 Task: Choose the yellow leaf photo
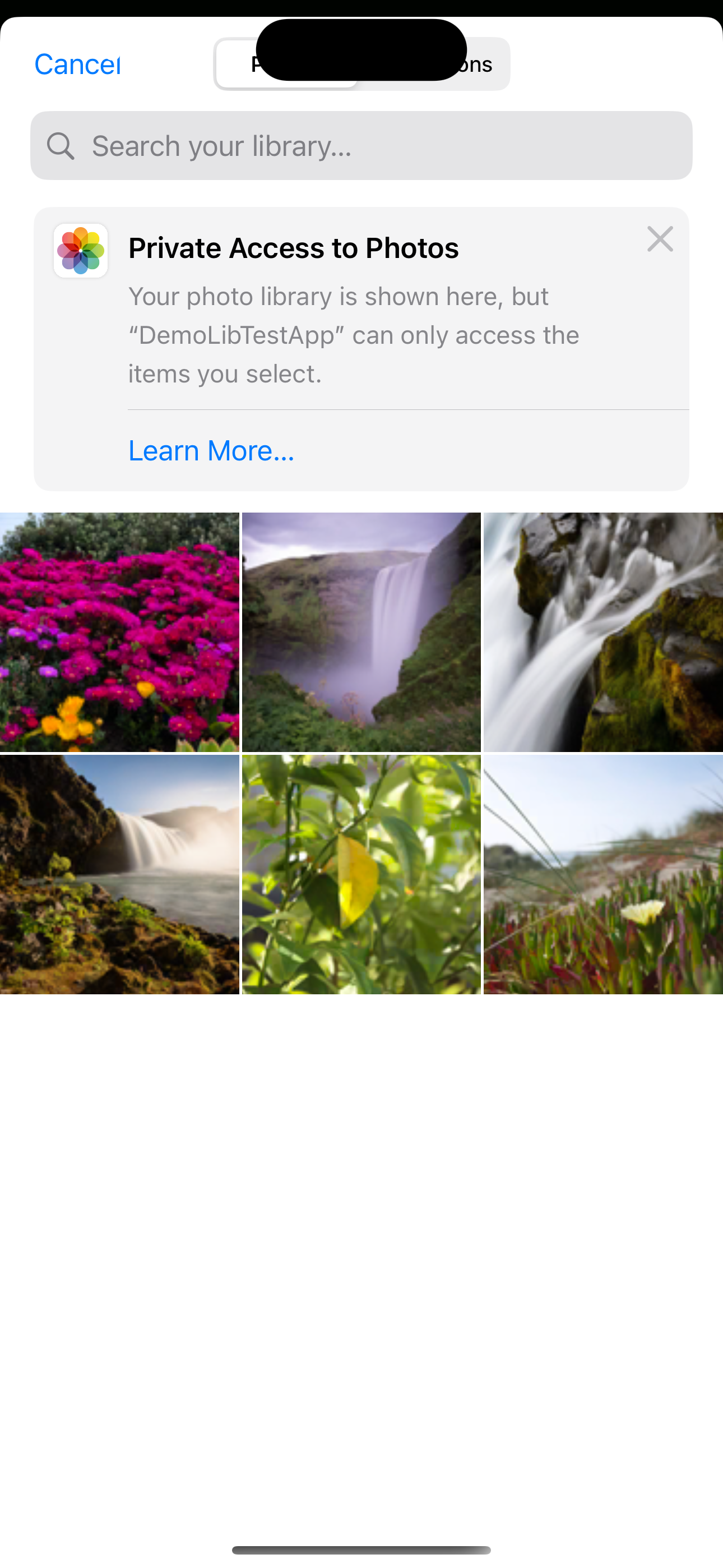pos(361,874)
